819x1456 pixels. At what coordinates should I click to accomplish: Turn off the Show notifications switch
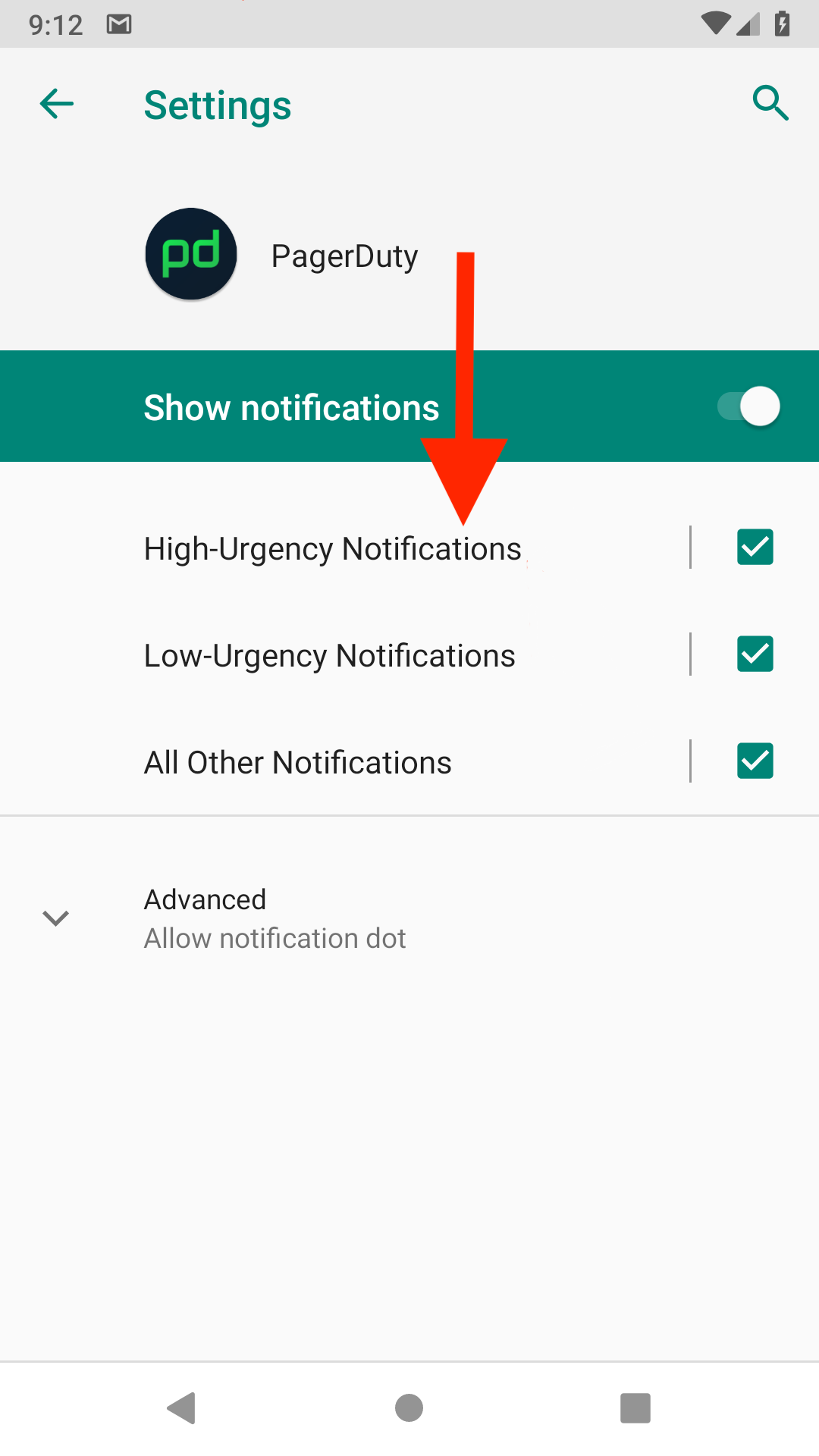pyautogui.click(x=748, y=406)
